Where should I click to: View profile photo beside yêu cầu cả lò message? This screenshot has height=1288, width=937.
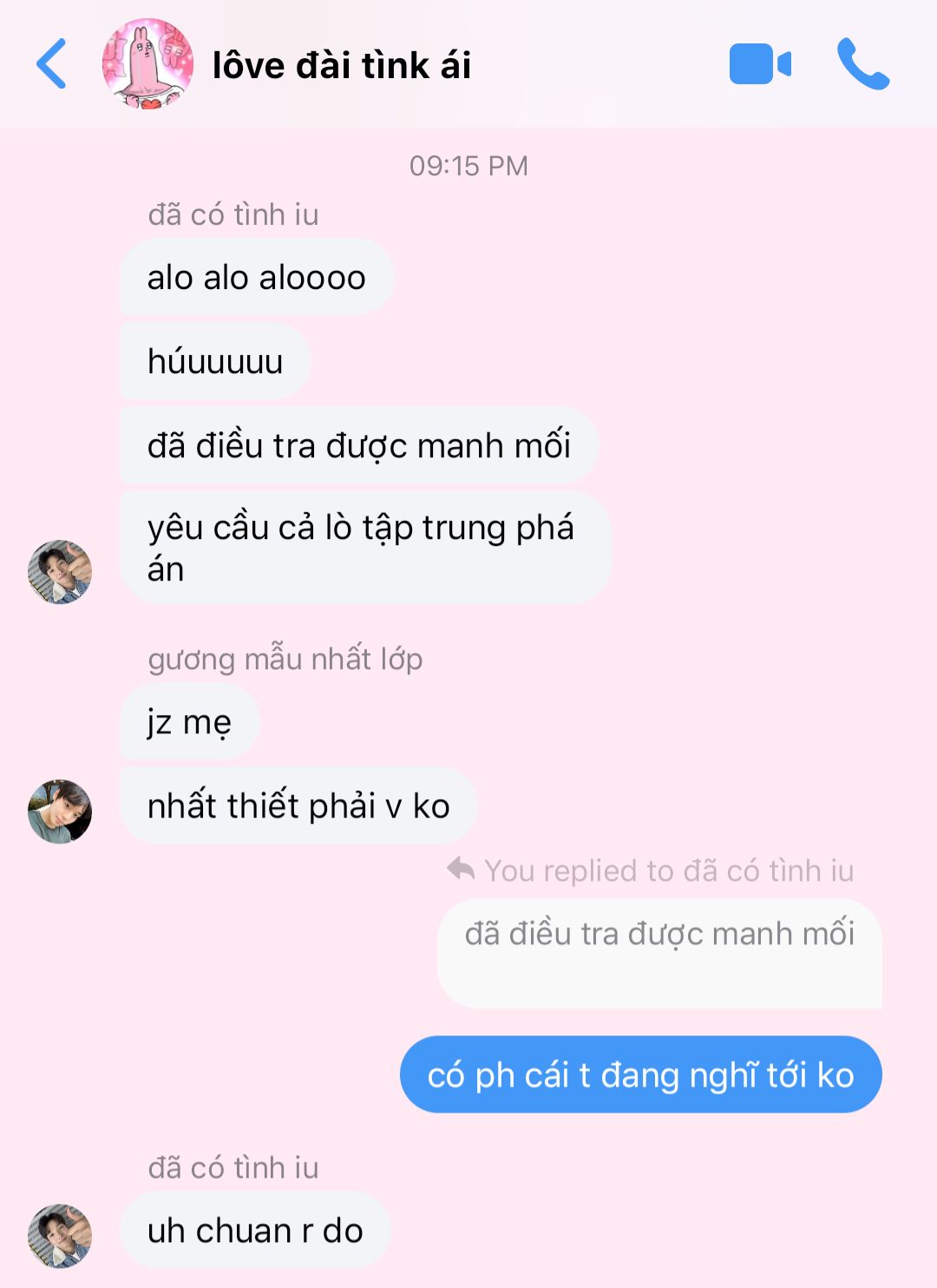pos(60,571)
